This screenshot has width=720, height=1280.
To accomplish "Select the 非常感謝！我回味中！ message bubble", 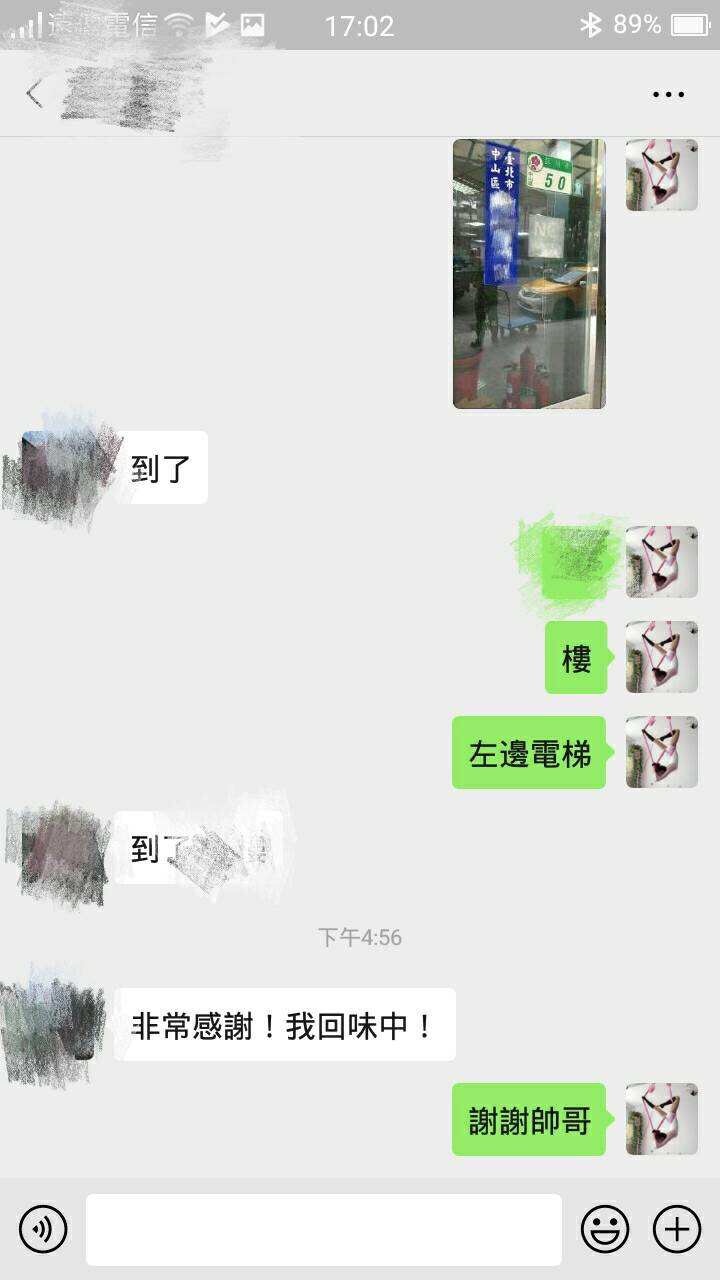I will click(x=285, y=1024).
